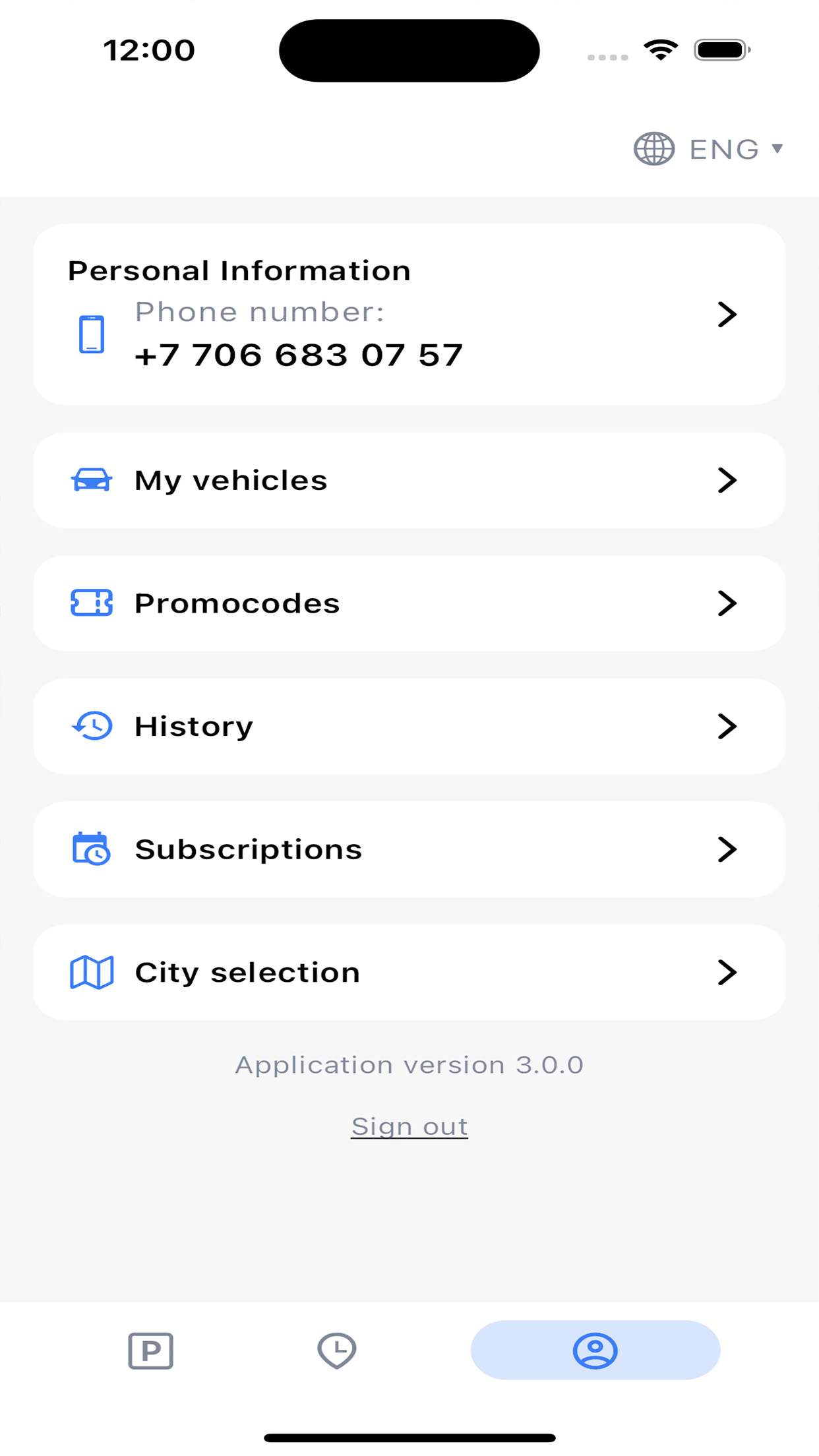Open Personal Information with phone number
This screenshot has height=1456, width=819.
[409, 315]
